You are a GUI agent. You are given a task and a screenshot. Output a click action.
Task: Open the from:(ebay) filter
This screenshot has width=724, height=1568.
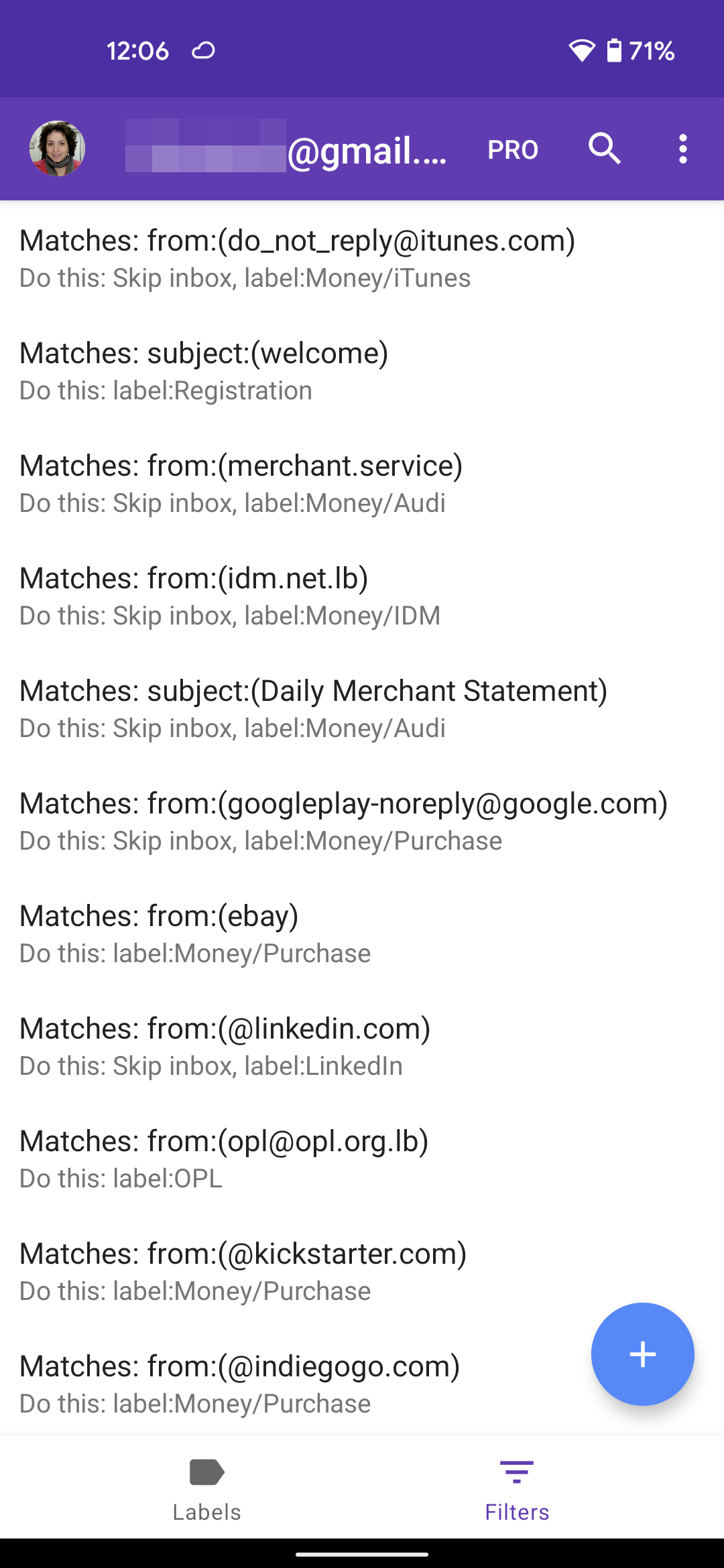pos(194,933)
